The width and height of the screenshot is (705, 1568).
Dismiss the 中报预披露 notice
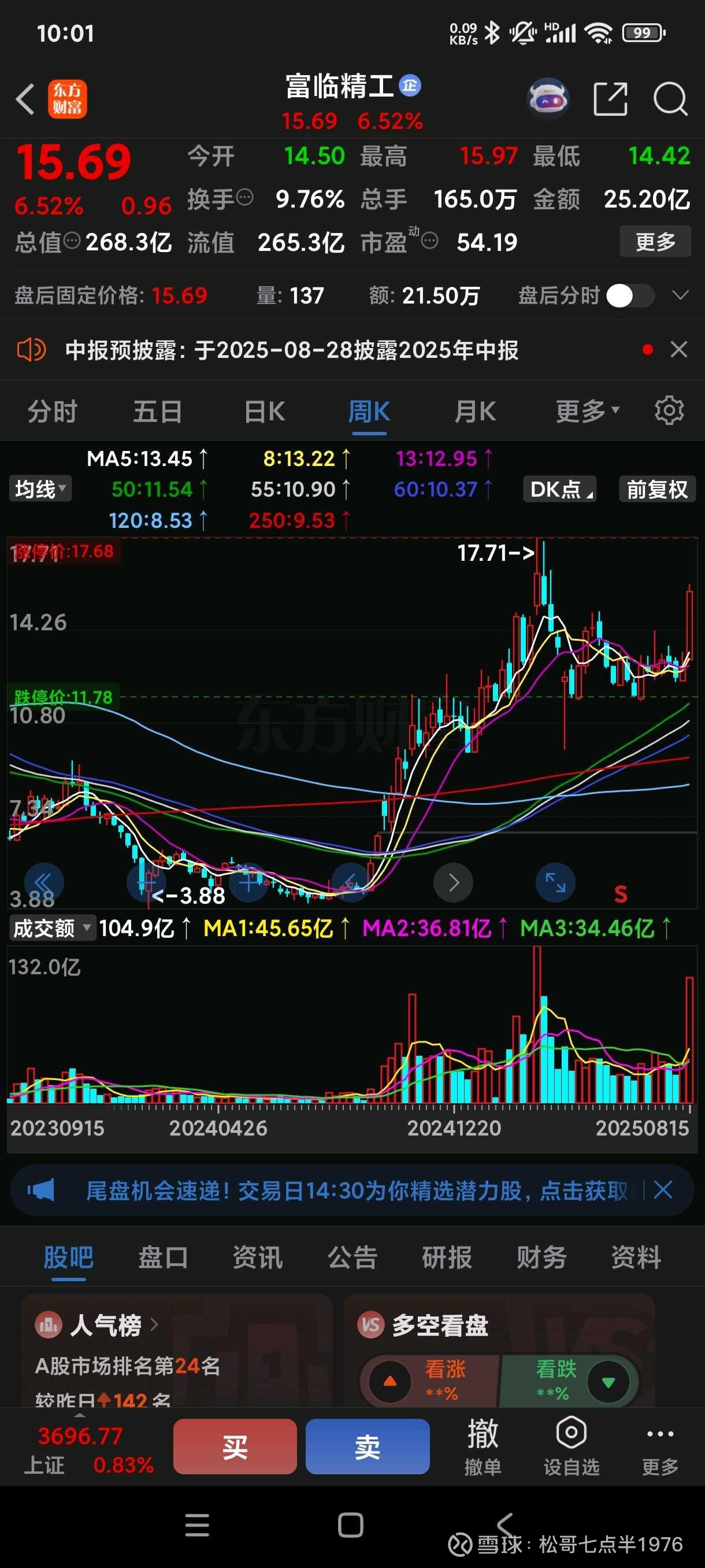tap(678, 349)
